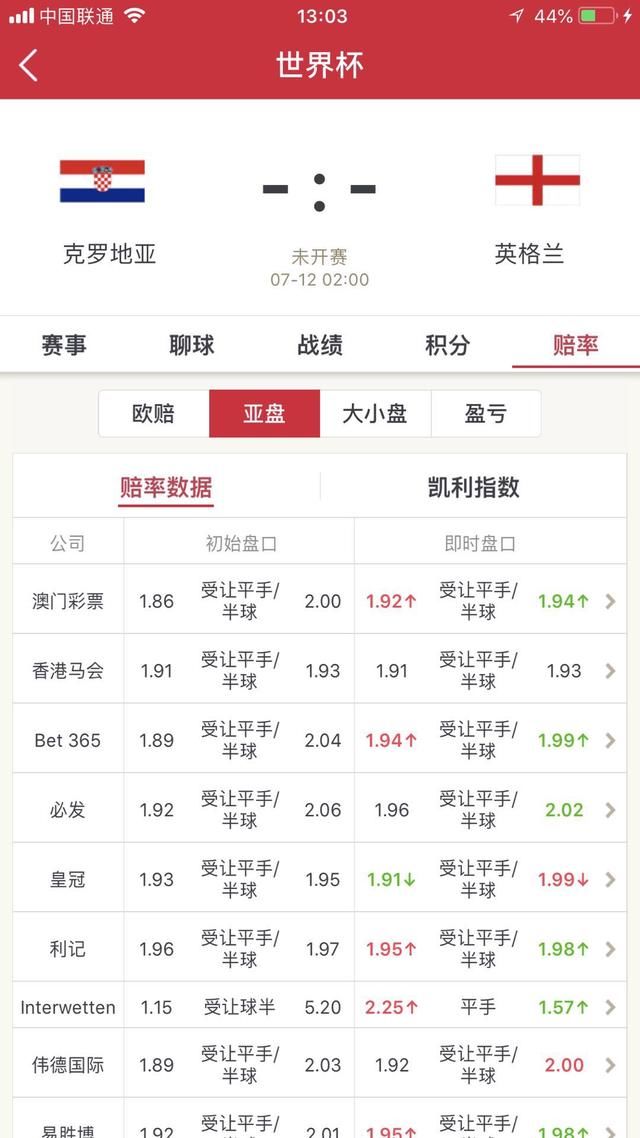Switch to the 赛事 tab
Viewport: 640px width, 1138px height.
point(64,345)
